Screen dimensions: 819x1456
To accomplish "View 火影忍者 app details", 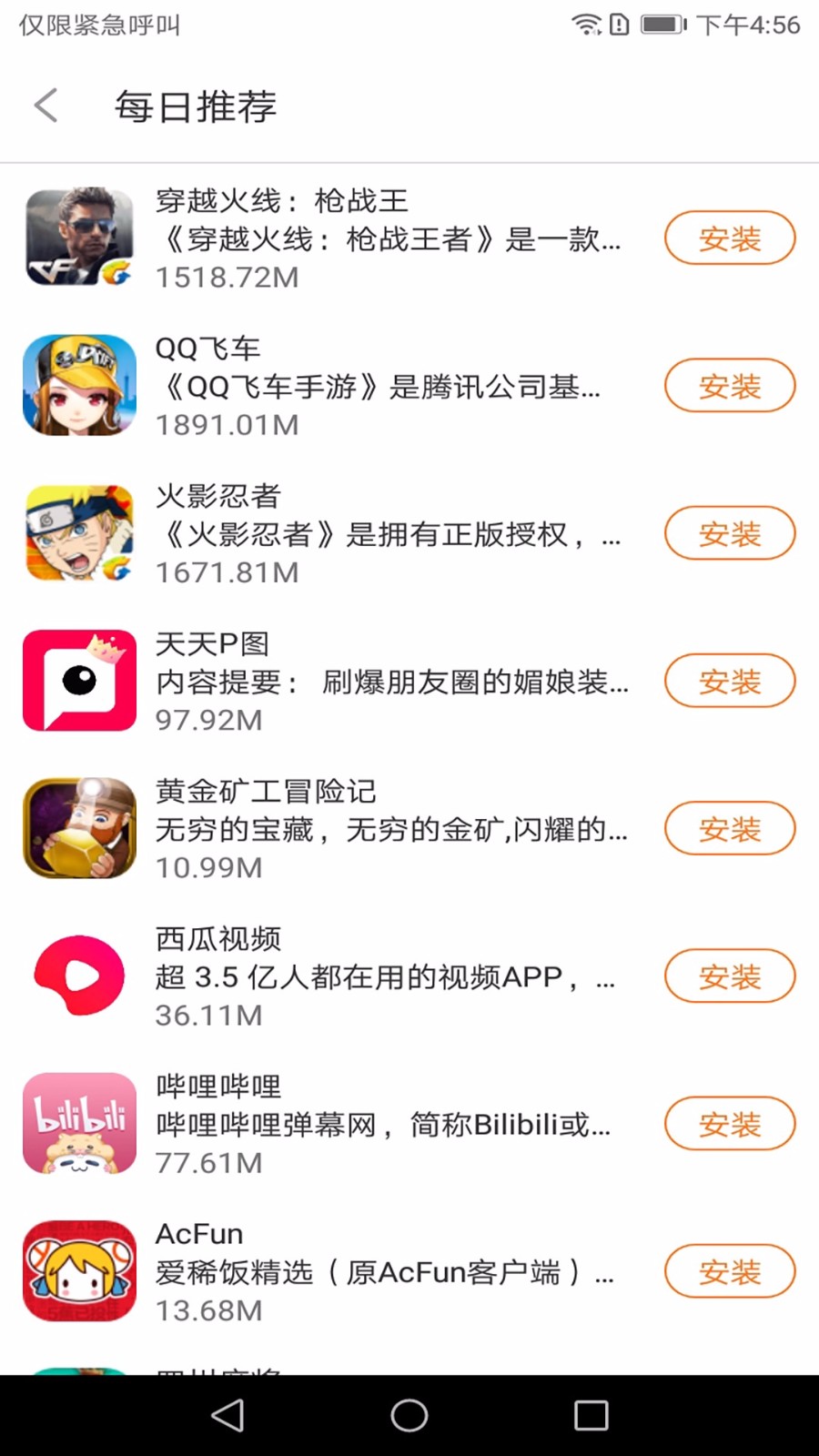I will [x=364, y=533].
